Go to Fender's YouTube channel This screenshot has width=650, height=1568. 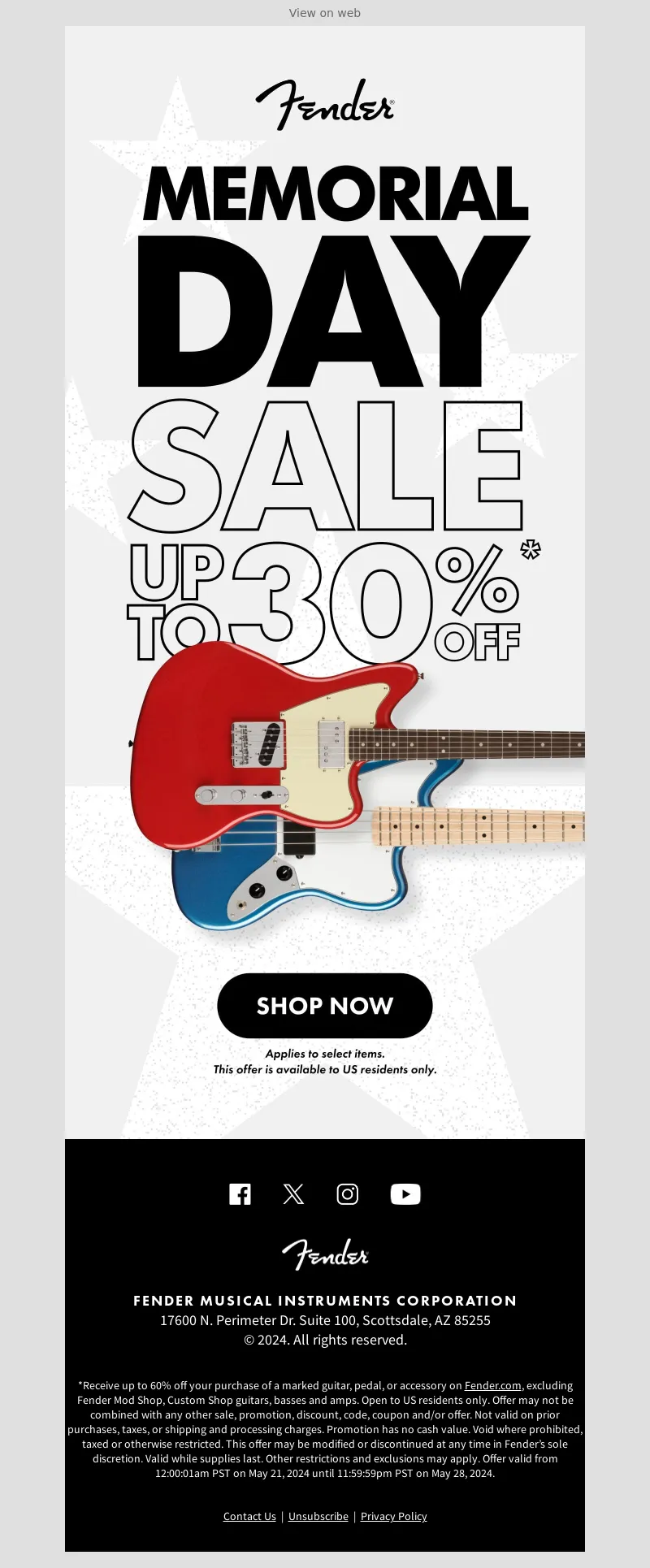pos(405,1193)
